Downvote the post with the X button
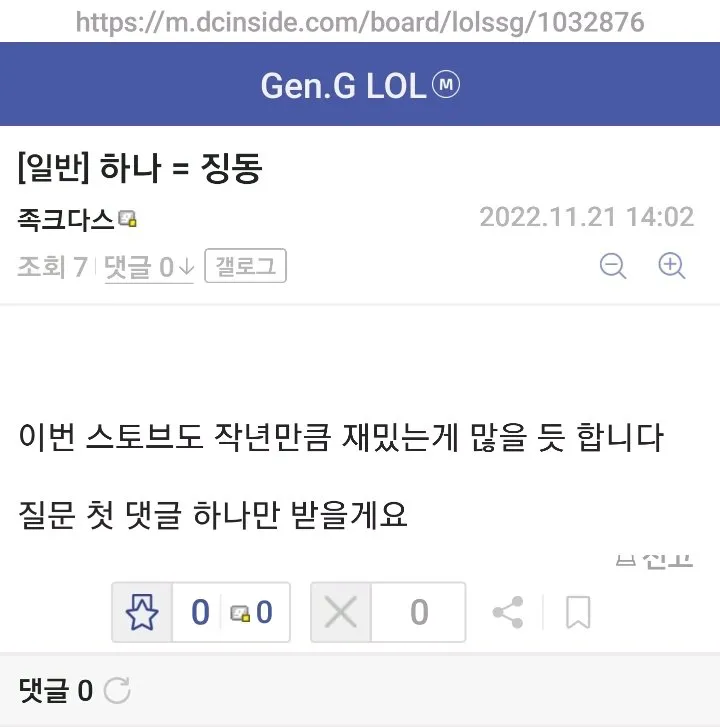Viewport: 720px width, 727px height. (x=341, y=612)
